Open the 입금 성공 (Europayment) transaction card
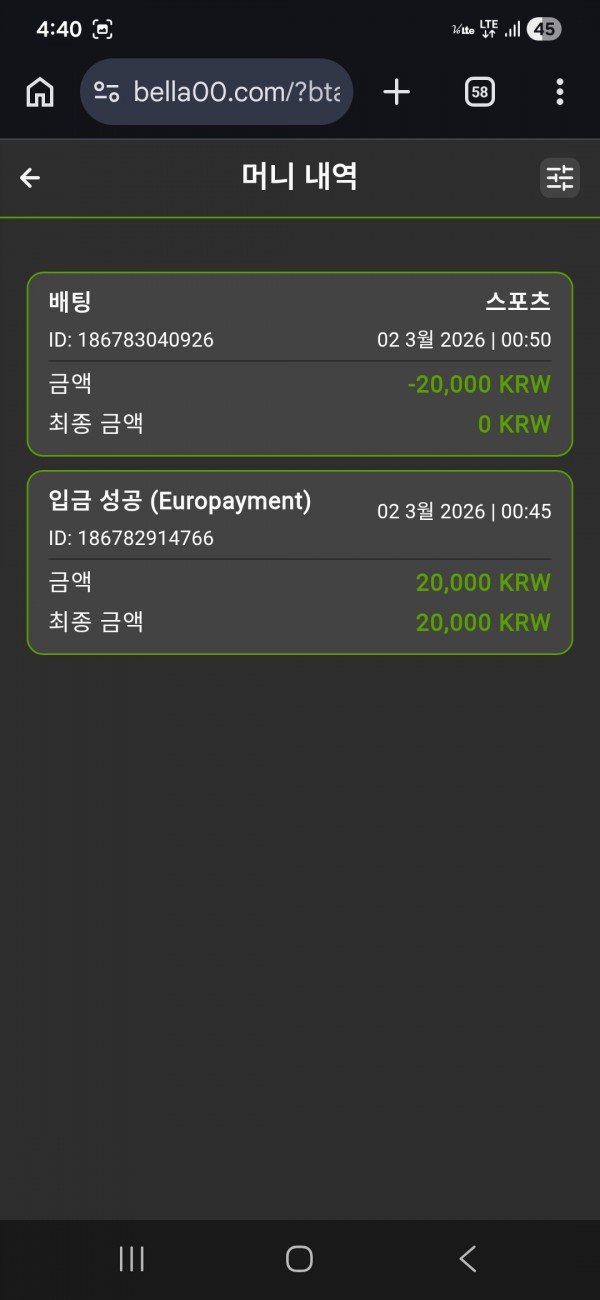The image size is (600, 1300). coord(300,562)
